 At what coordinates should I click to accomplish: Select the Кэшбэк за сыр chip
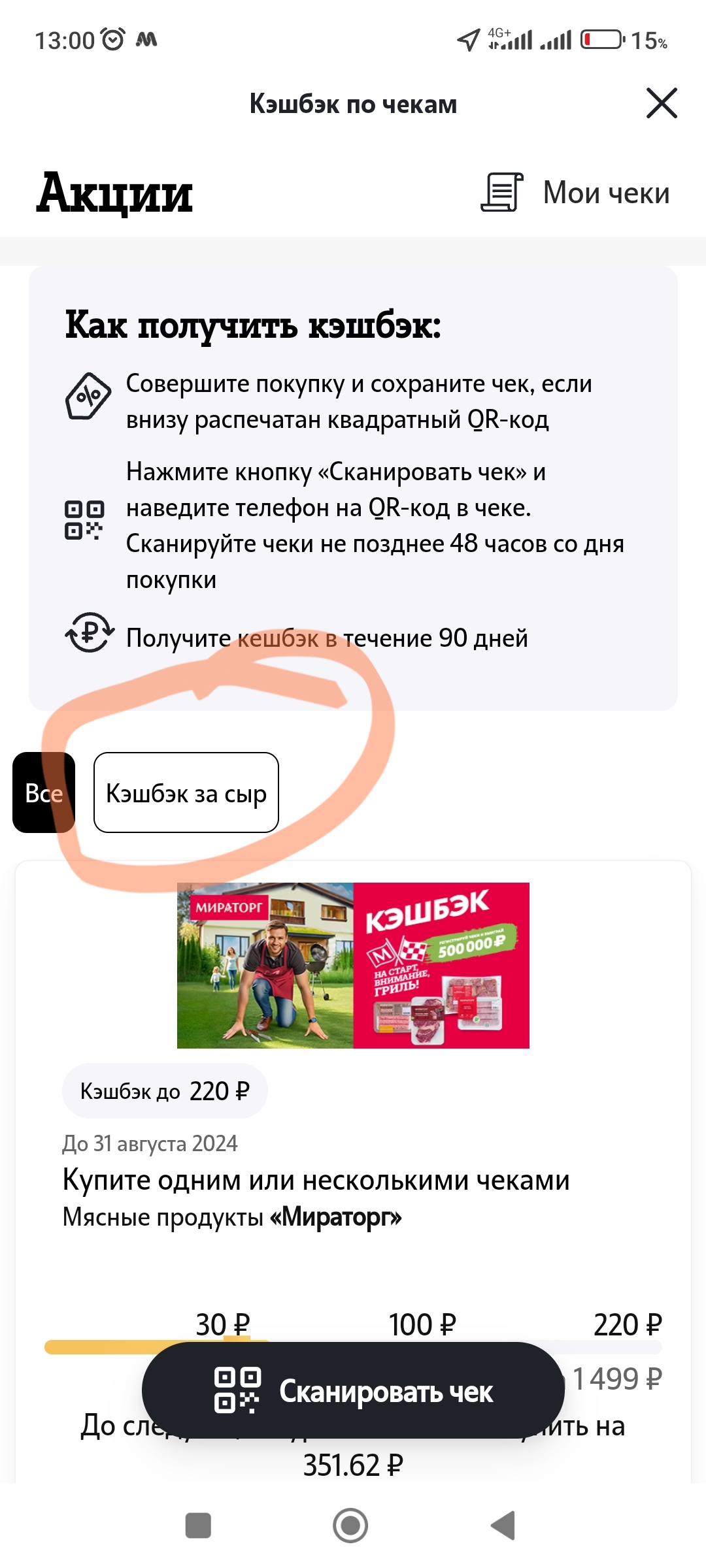pyautogui.click(x=186, y=792)
